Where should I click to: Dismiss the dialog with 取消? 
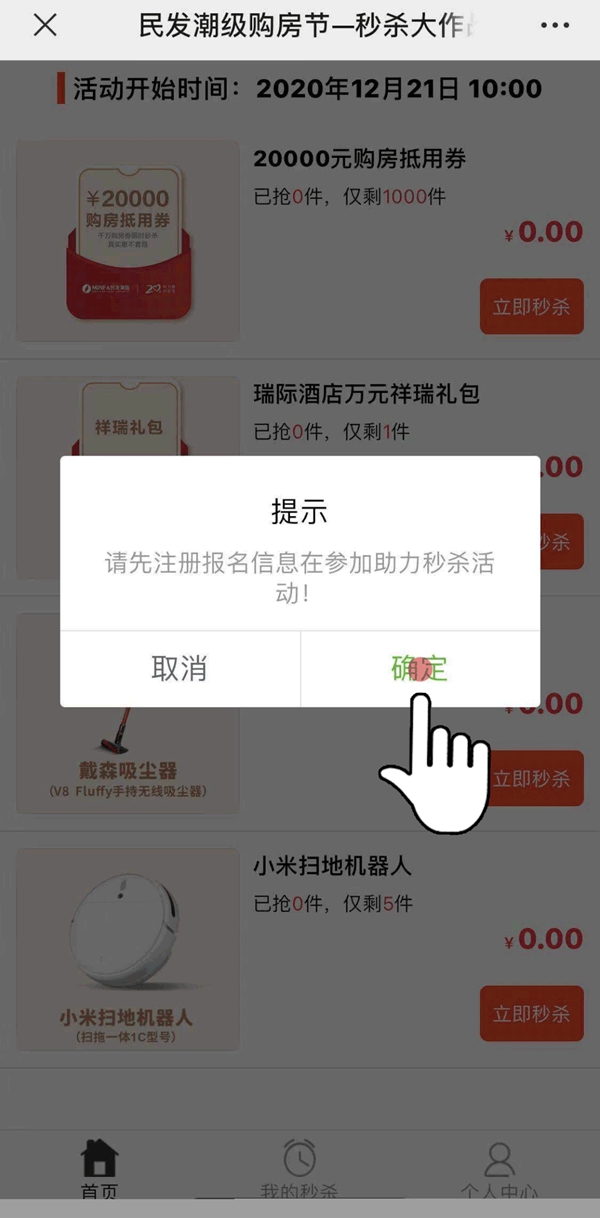[x=180, y=669]
